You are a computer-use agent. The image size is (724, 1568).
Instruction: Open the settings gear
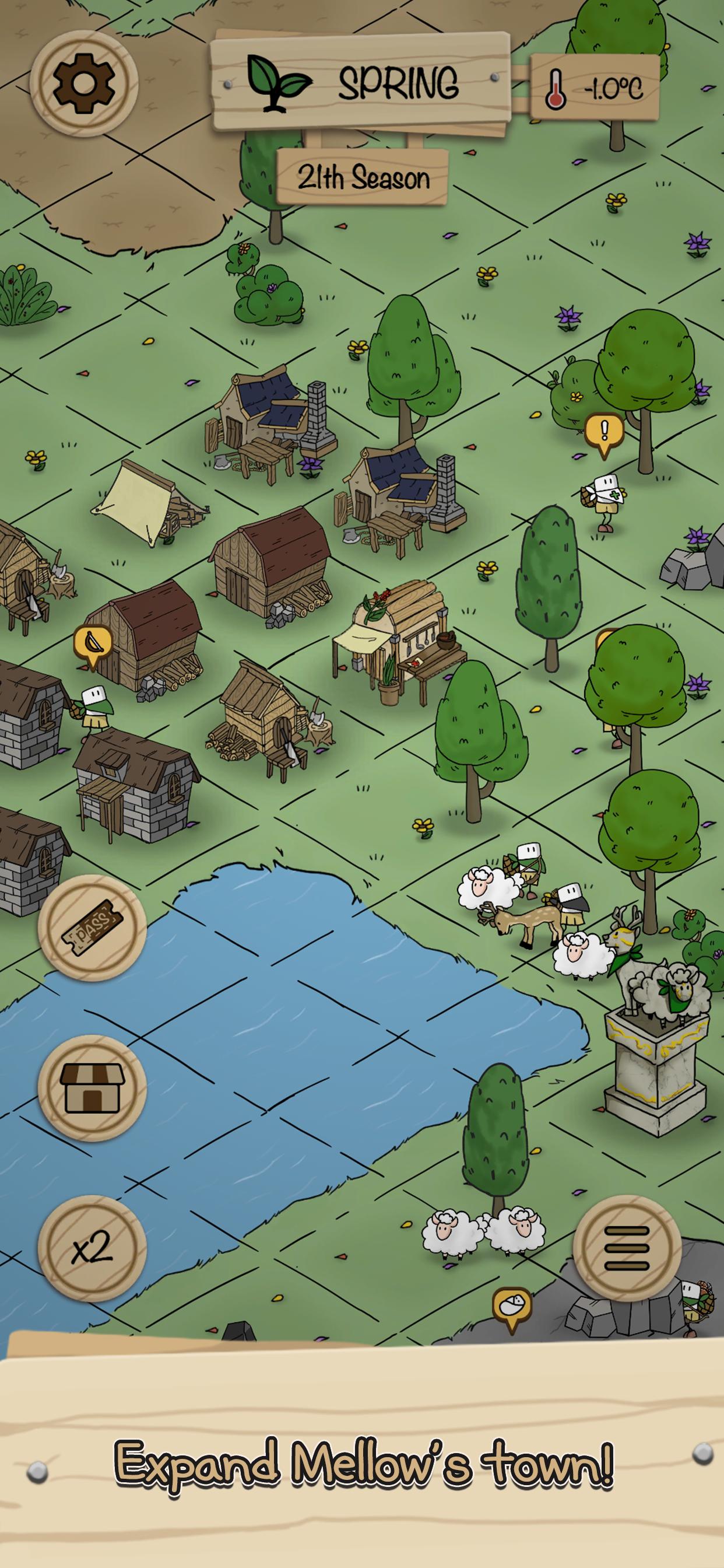84,84
